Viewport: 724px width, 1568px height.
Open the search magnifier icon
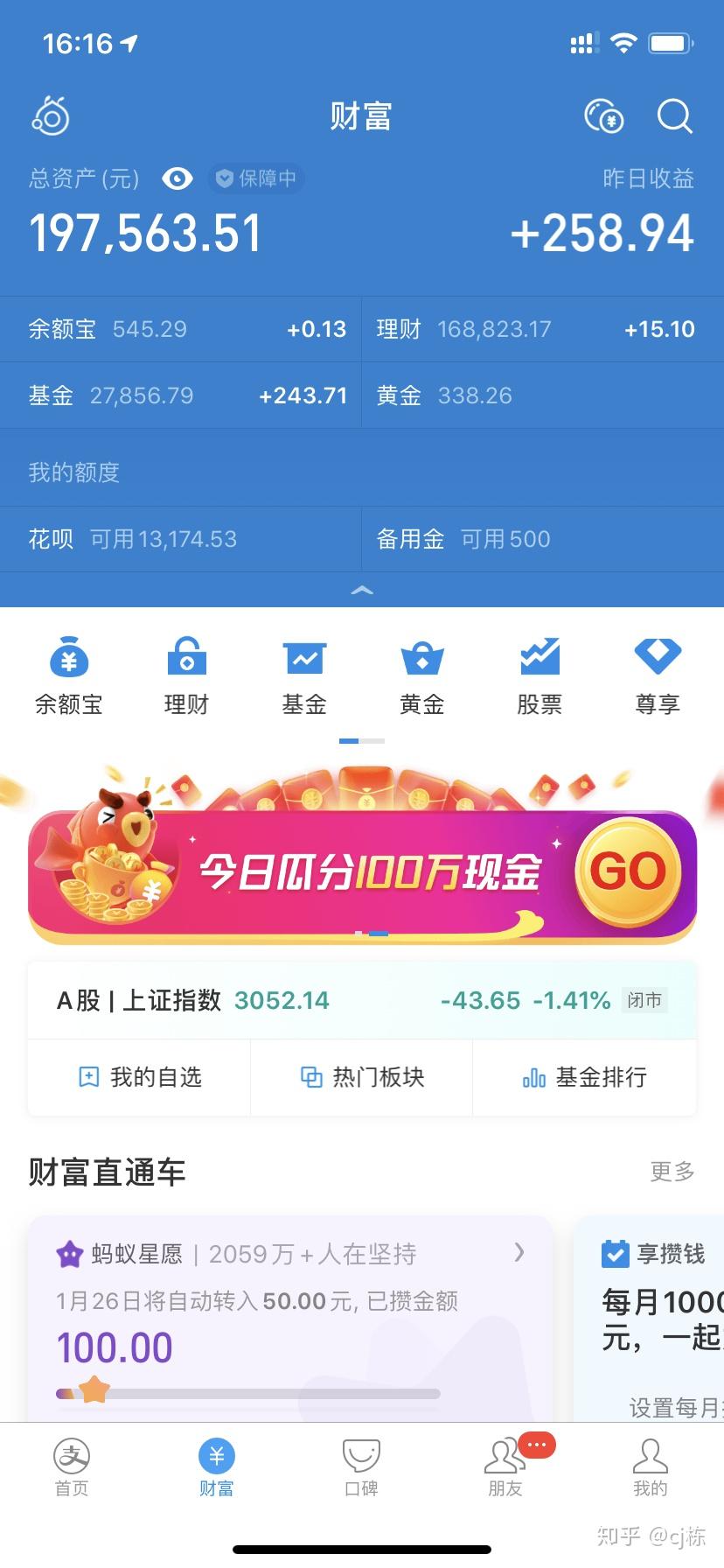pyautogui.click(x=674, y=115)
